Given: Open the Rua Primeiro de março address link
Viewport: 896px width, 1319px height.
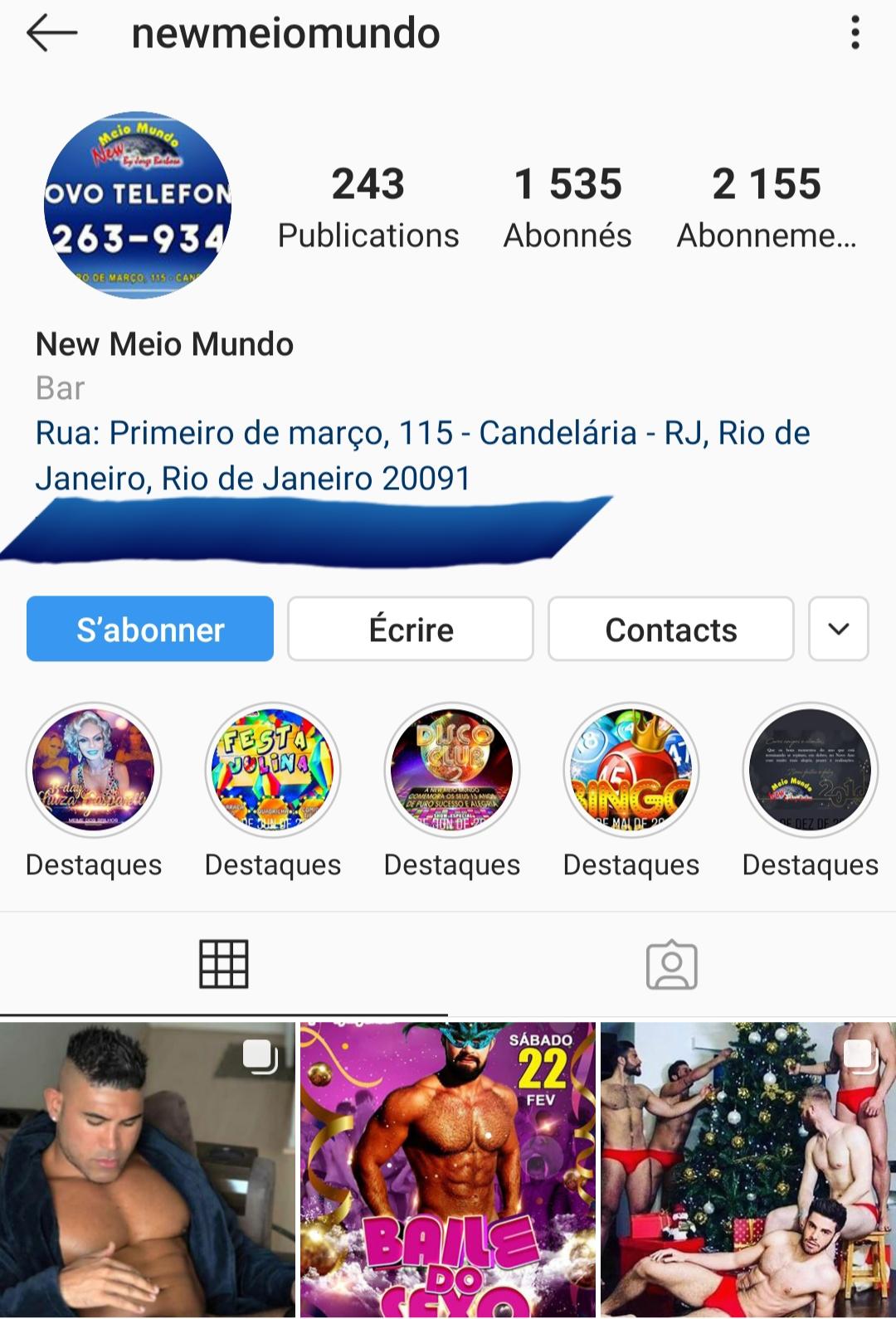Looking at the screenshot, I should pos(421,455).
